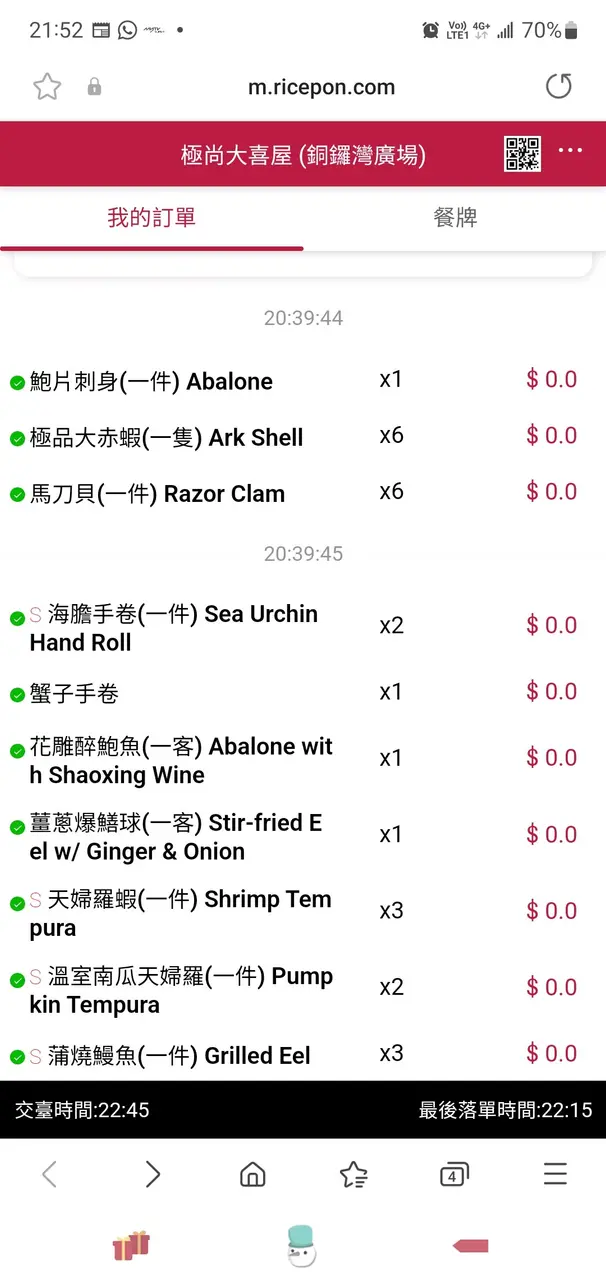
Task: Open the three-dot overflow menu
Action: click(570, 151)
